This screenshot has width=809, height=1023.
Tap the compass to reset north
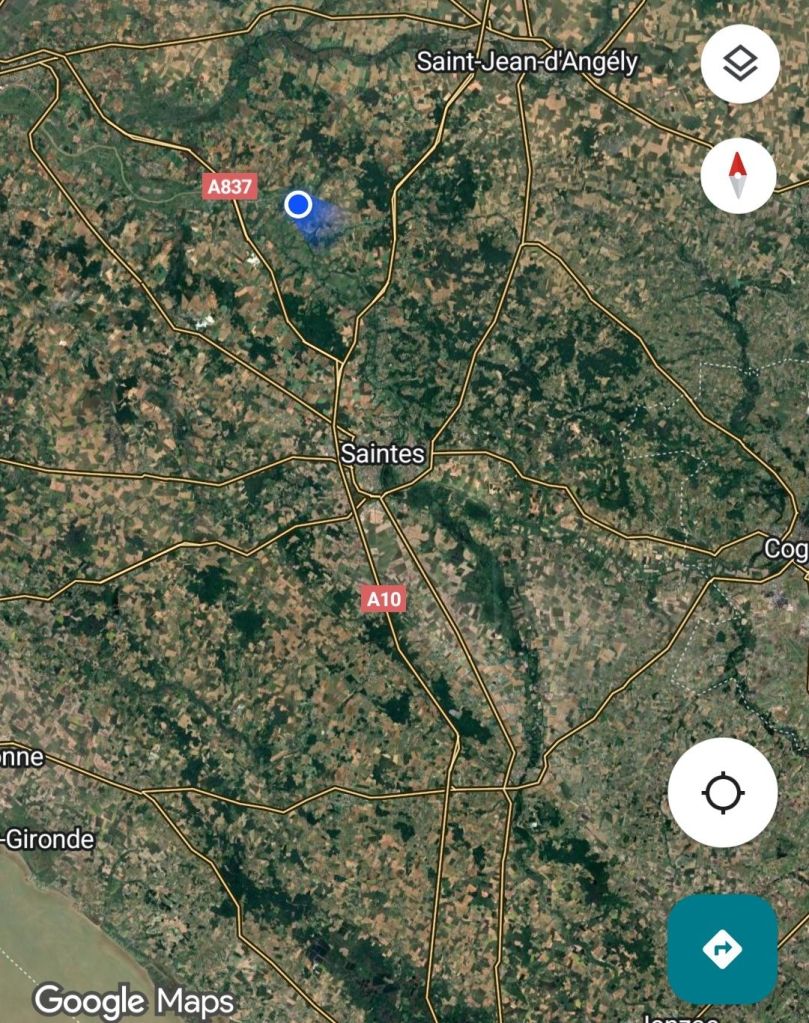(738, 176)
